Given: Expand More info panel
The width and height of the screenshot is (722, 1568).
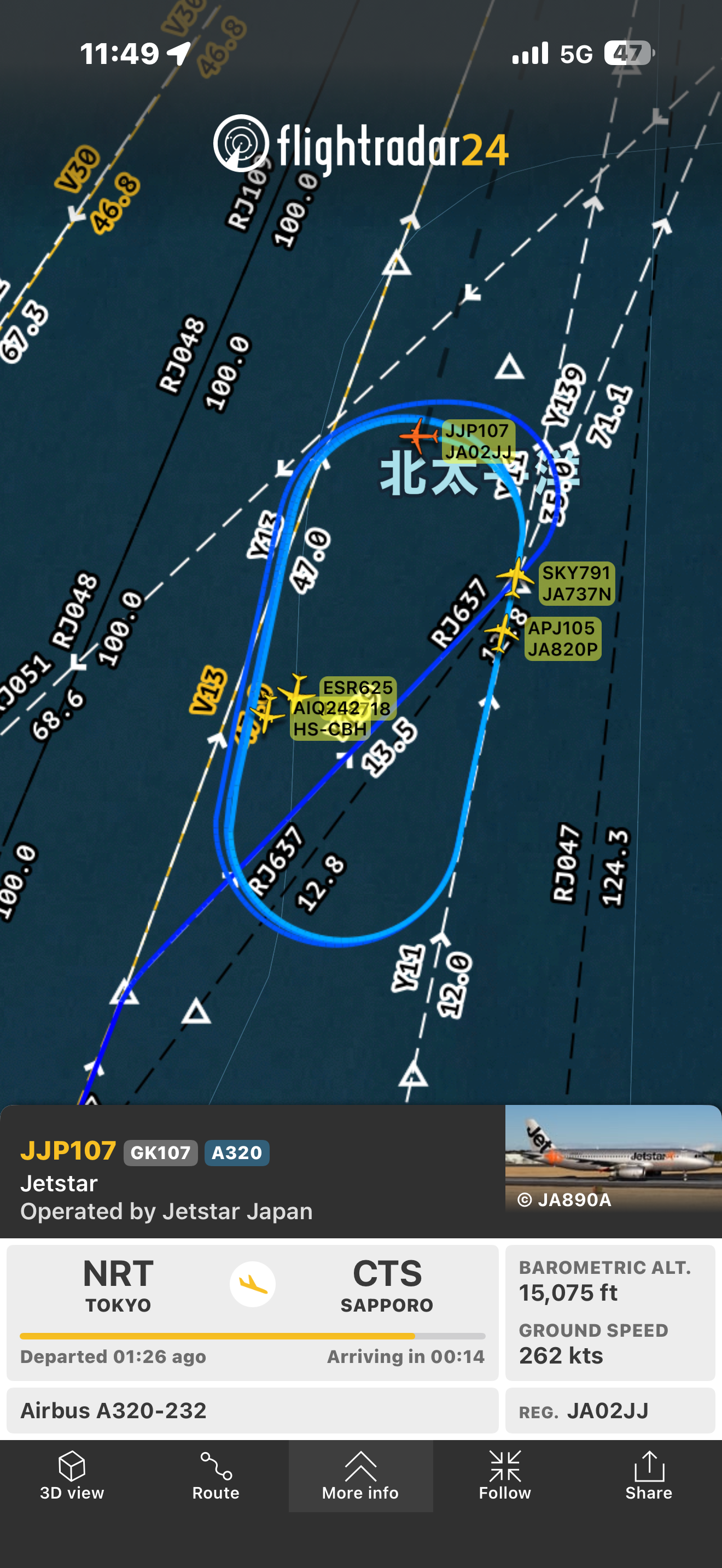Looking at the screenshot, I should click(x=360, y=1476).
